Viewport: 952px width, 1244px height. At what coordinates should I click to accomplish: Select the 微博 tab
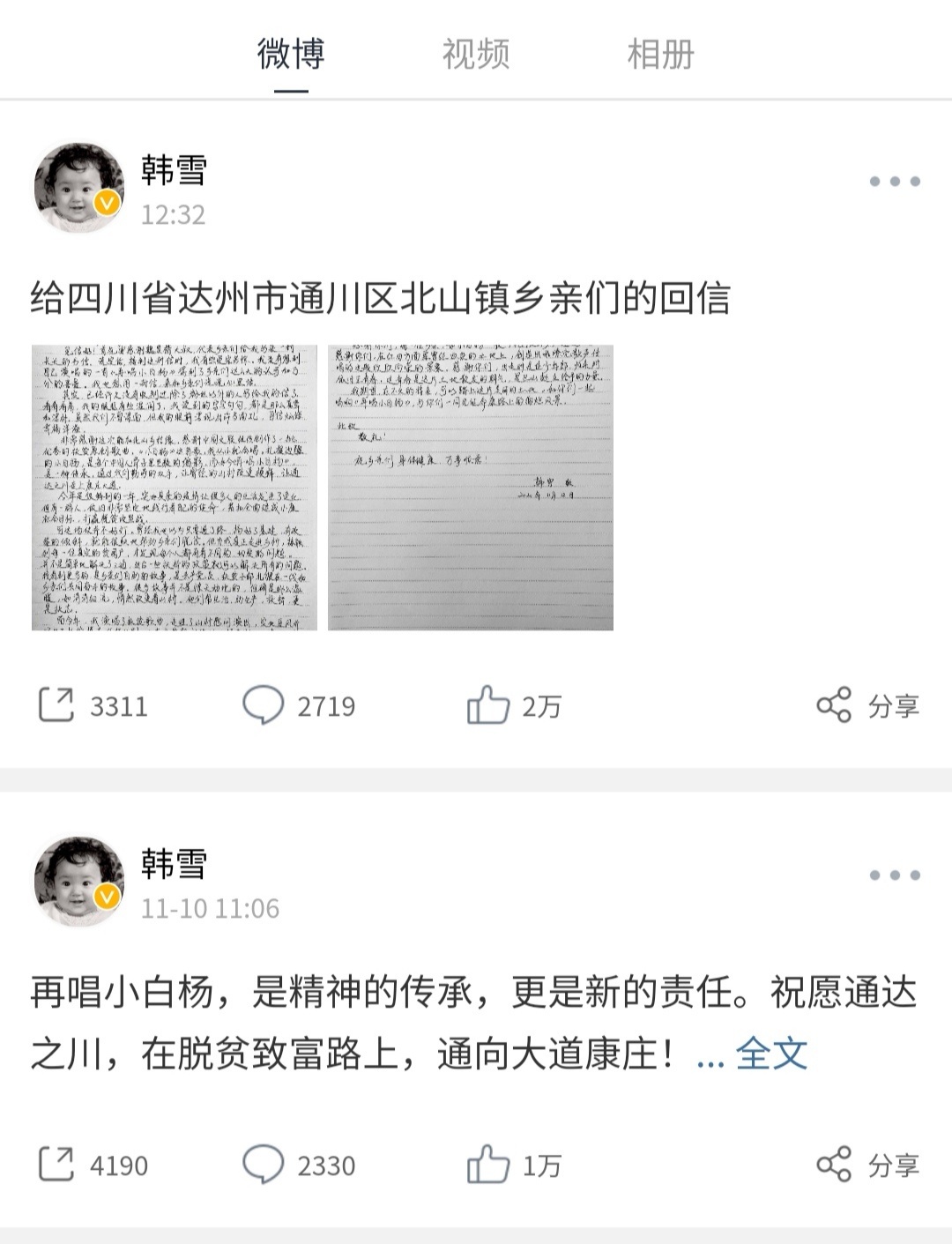click(x=291, y=55)
